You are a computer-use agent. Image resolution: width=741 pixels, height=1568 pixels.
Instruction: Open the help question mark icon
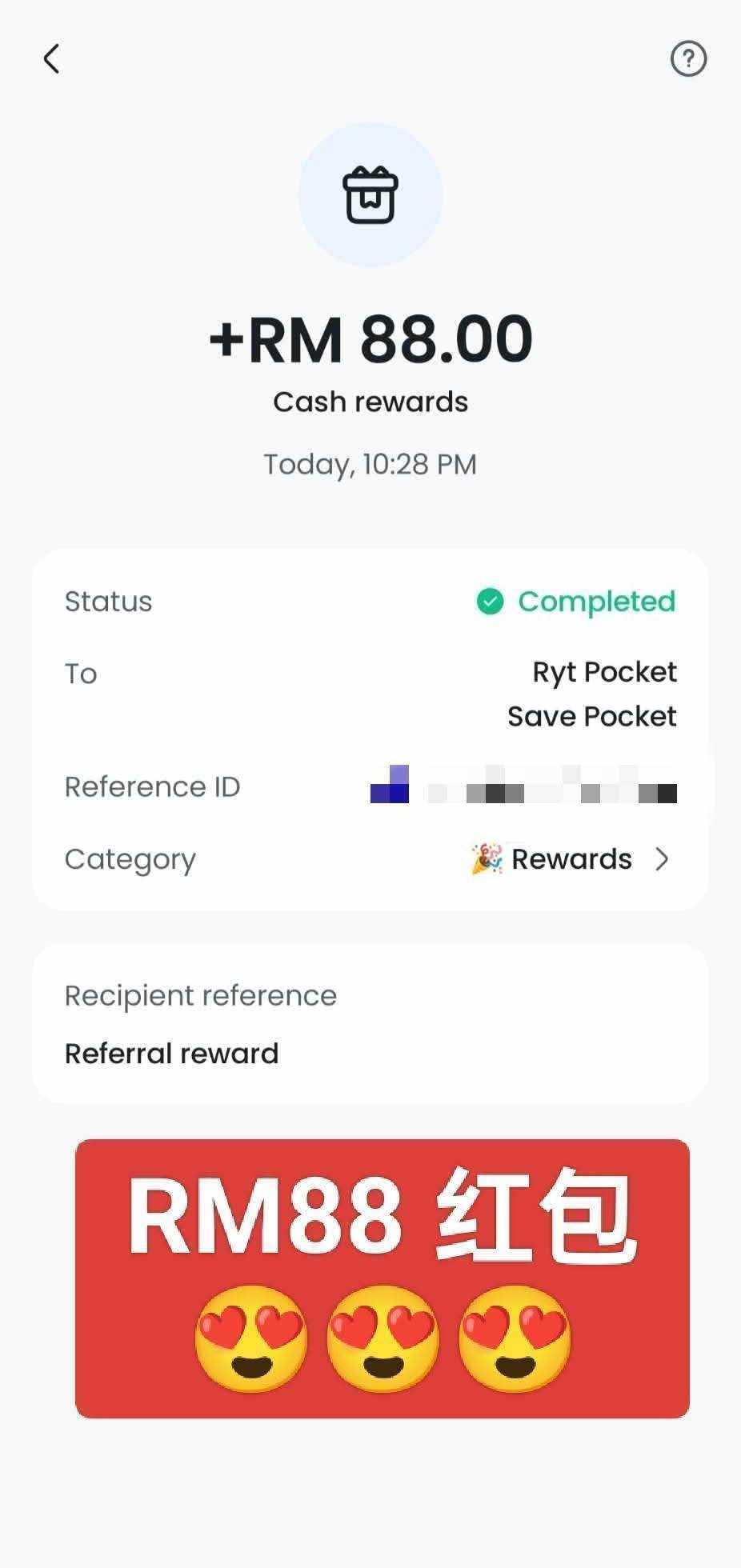tap(688, 59)
